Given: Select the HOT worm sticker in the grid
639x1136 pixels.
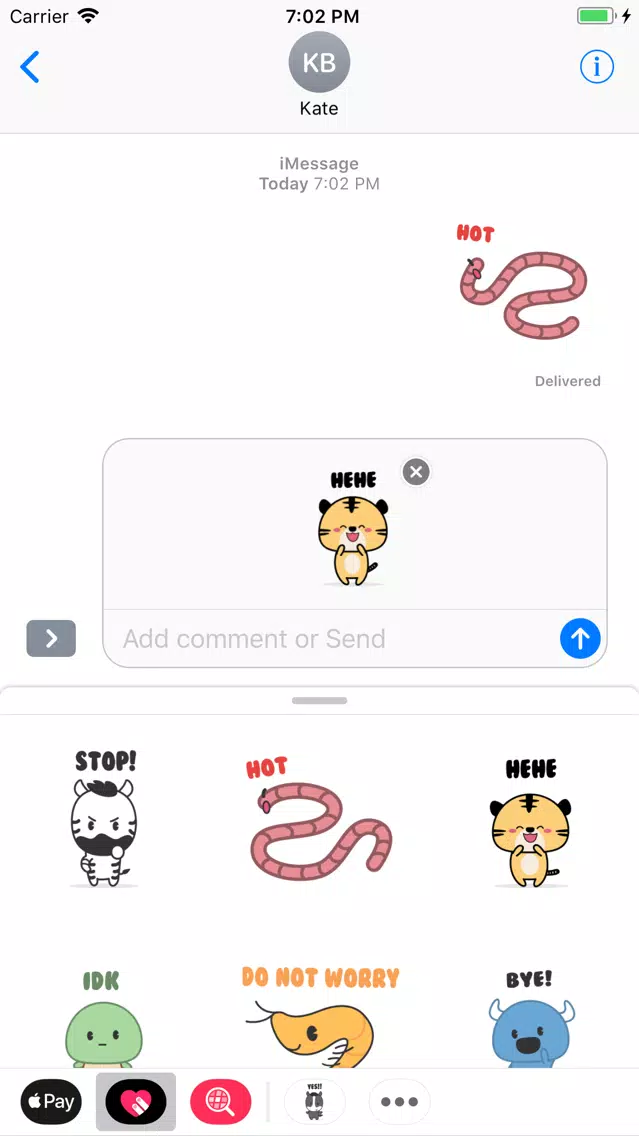Looking at the screenshot, I should (x=319, y=818).
